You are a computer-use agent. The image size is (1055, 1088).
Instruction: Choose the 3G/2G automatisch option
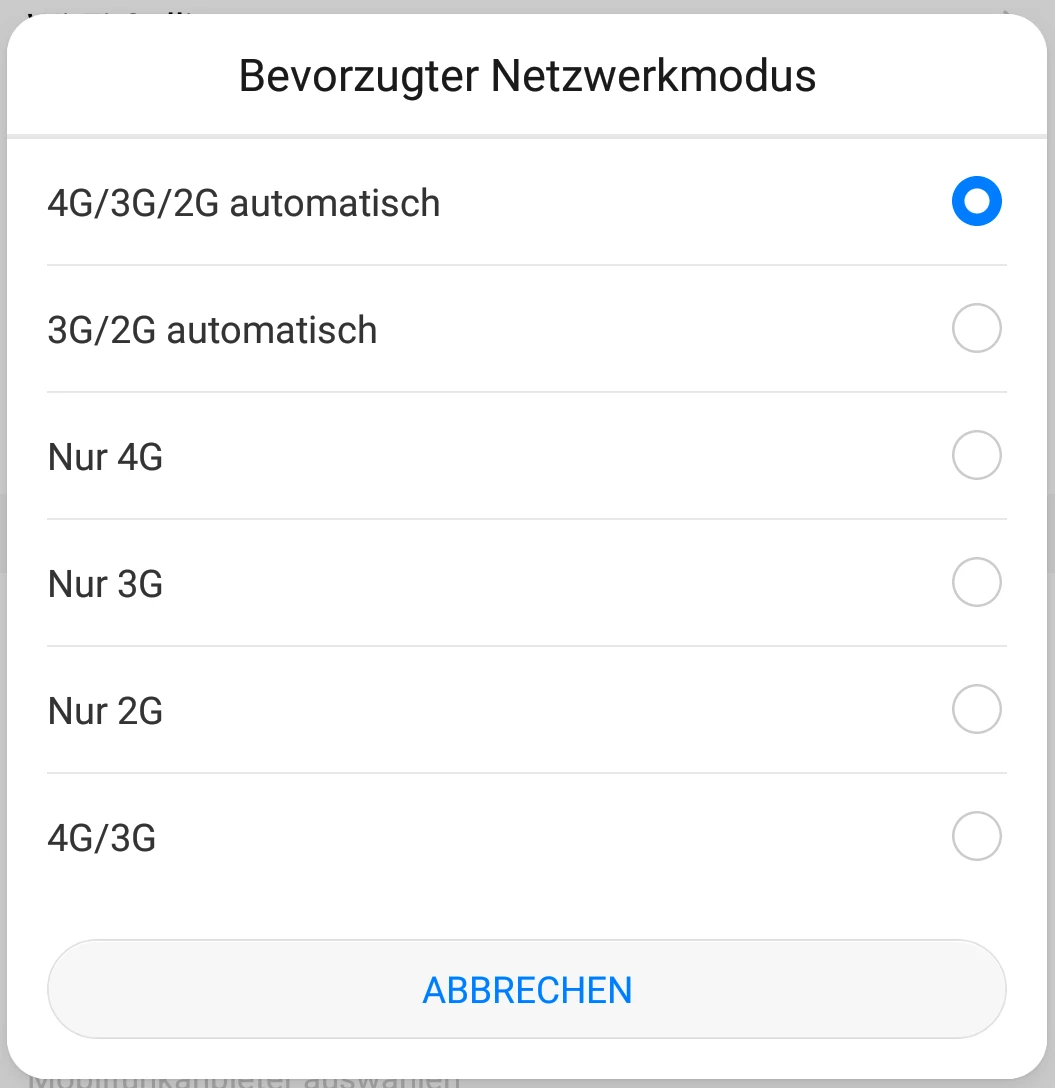(976, 329)
